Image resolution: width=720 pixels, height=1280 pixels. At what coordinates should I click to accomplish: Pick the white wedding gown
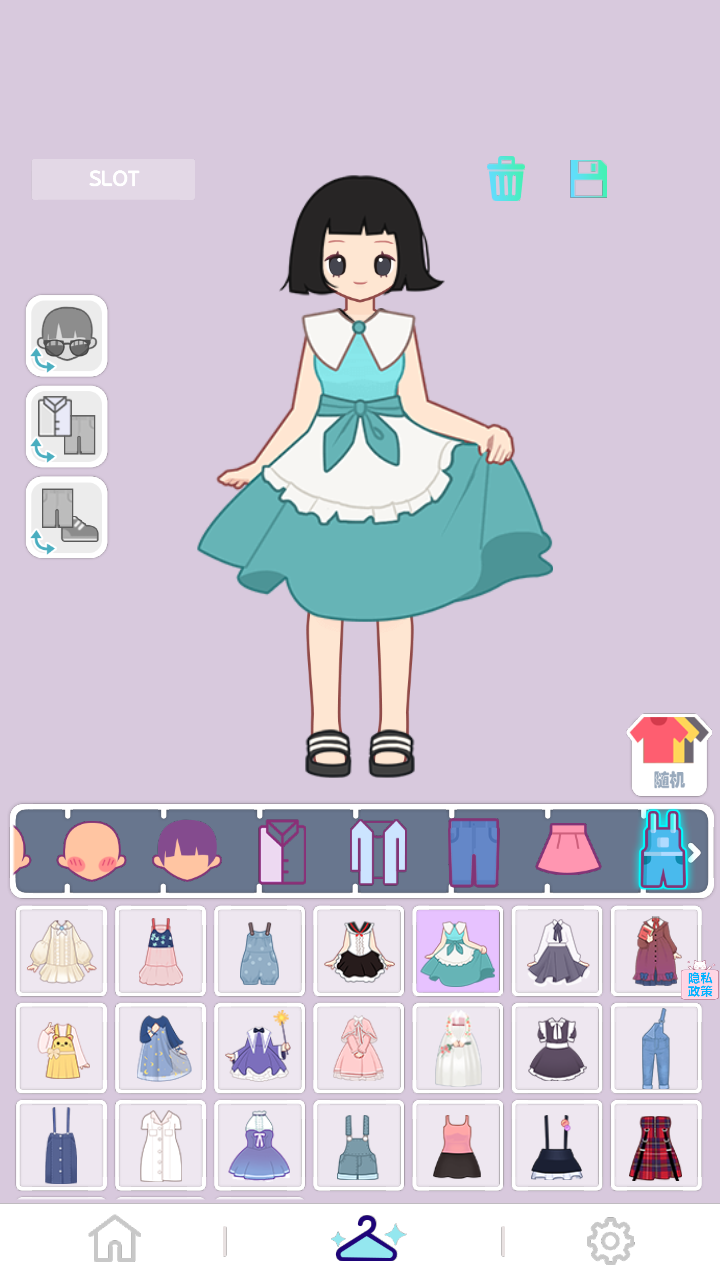tap(458, 1048)
